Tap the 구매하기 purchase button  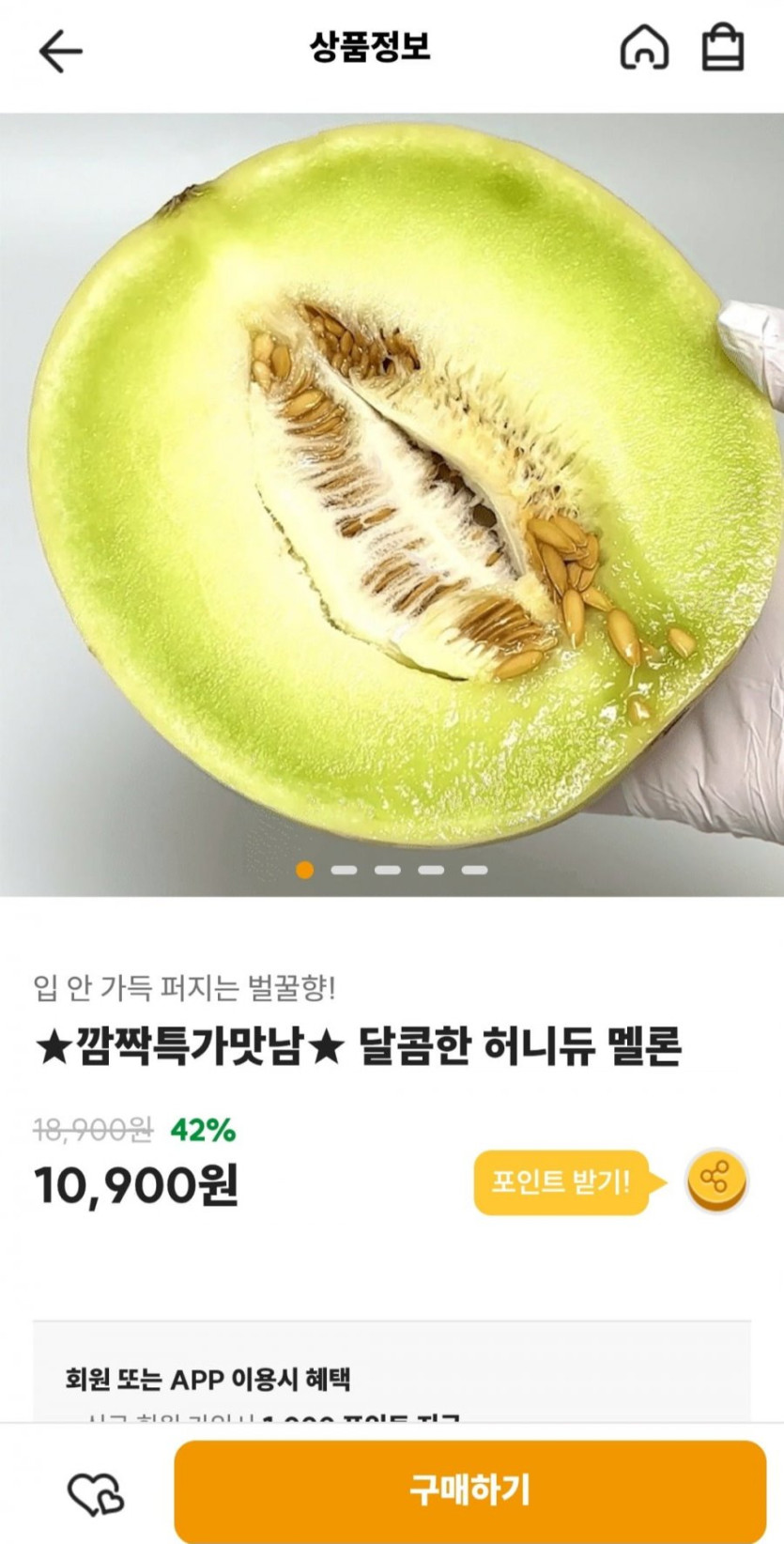click(x=469, y=1490)
